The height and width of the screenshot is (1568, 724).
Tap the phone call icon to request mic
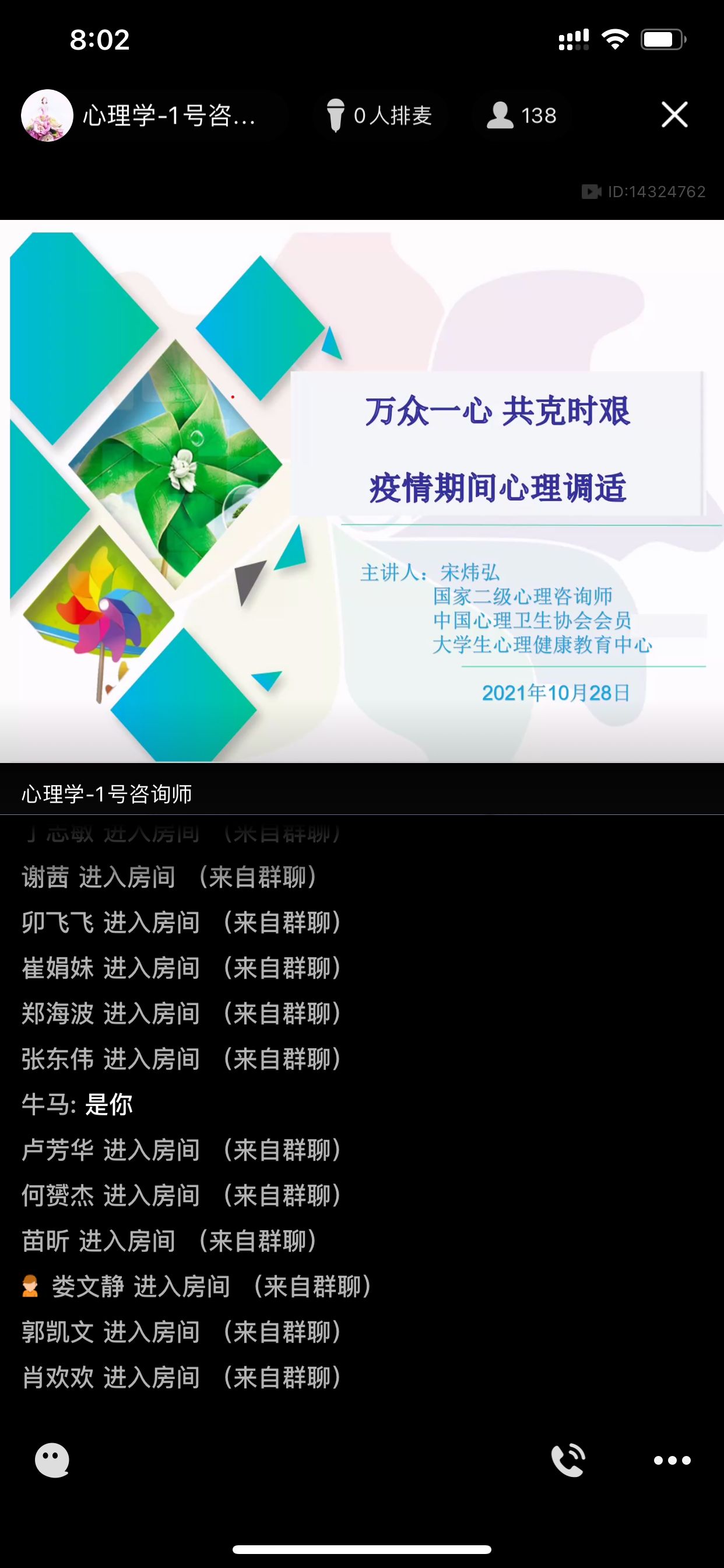568,1459
